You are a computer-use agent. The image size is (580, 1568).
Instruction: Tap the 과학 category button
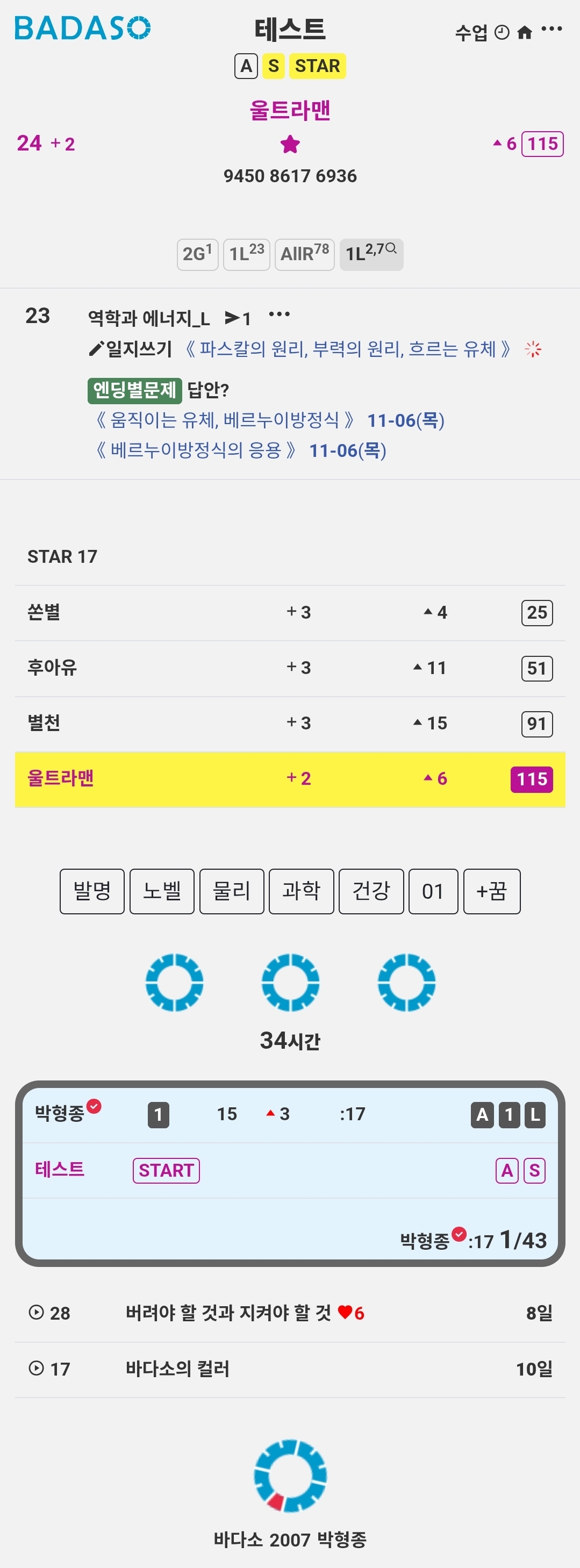pyautogui.click(x=301, y=891)
